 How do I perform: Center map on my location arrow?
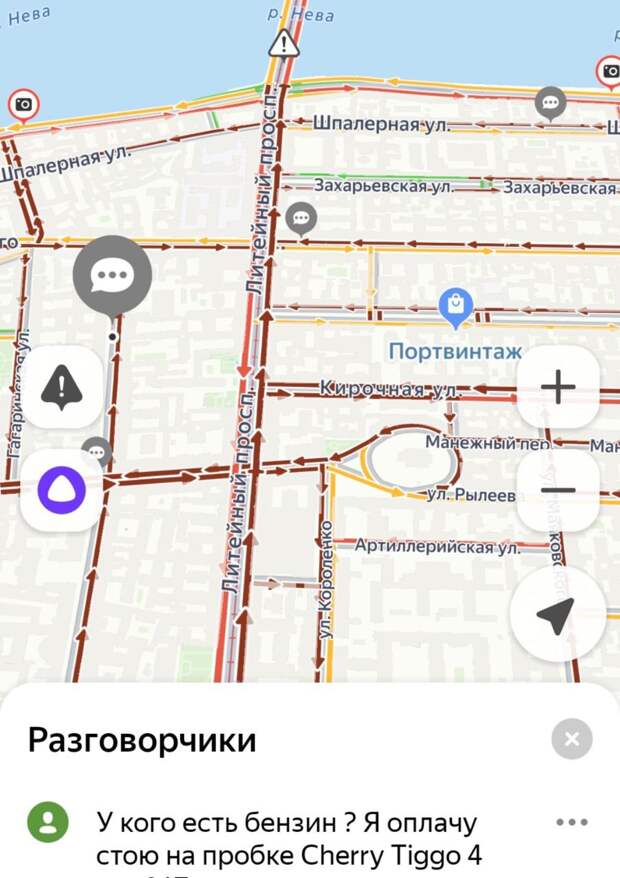(x=556, y=616)
